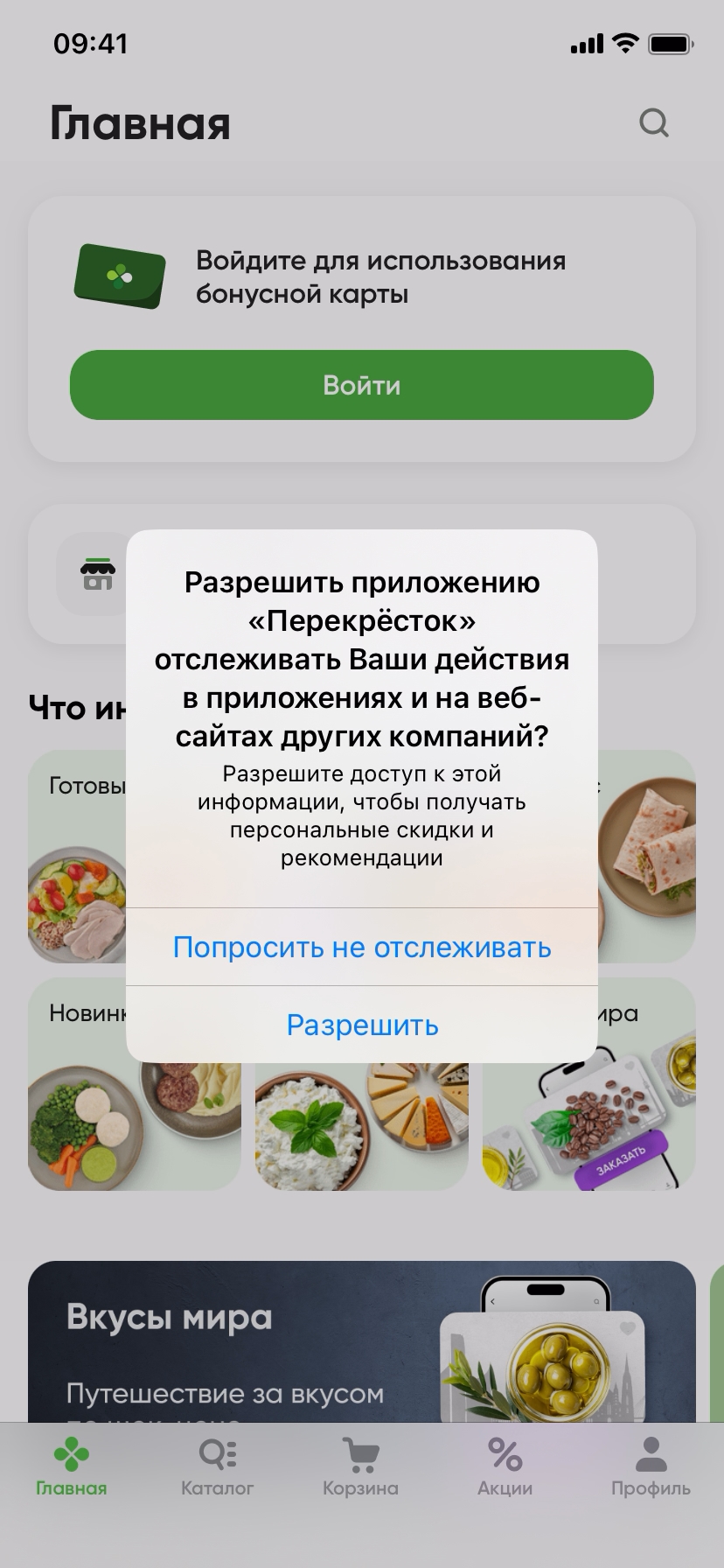Open the search magnifier icon

[x=653, y=123]
